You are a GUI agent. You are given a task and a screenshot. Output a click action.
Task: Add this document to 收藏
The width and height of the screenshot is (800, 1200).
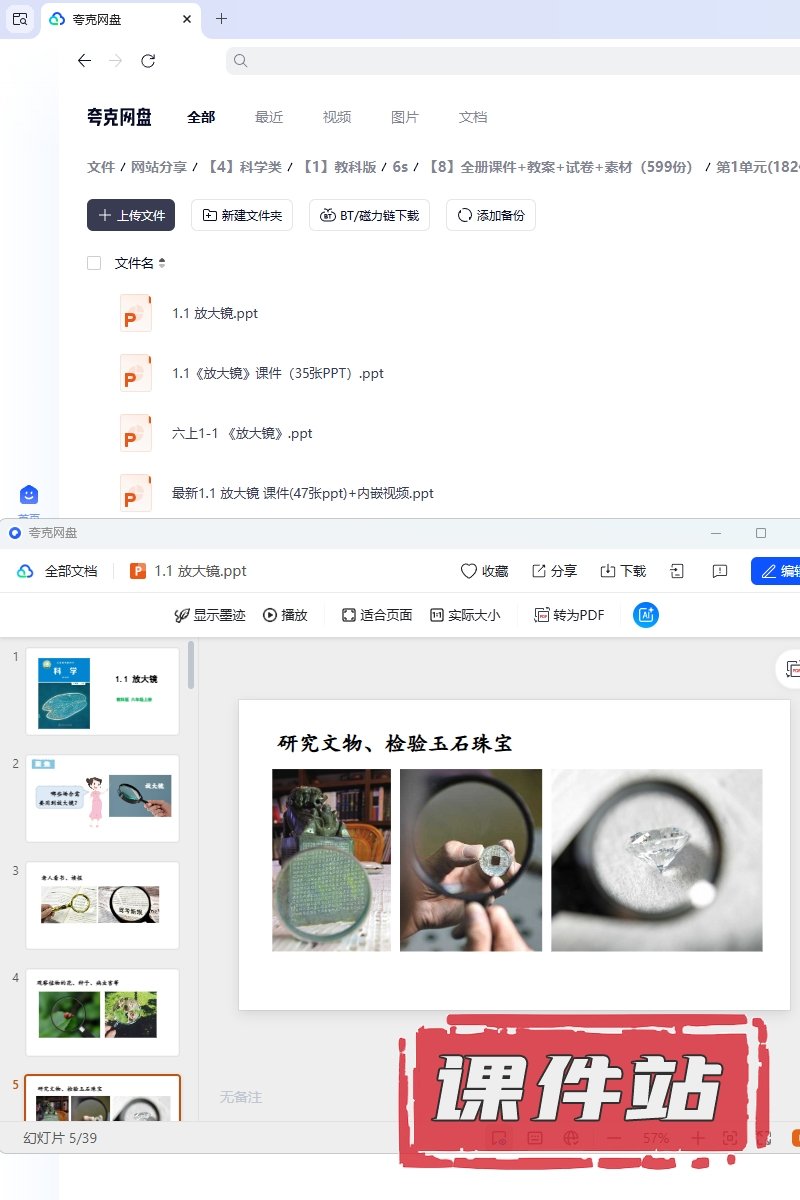[x=484, y=571]
